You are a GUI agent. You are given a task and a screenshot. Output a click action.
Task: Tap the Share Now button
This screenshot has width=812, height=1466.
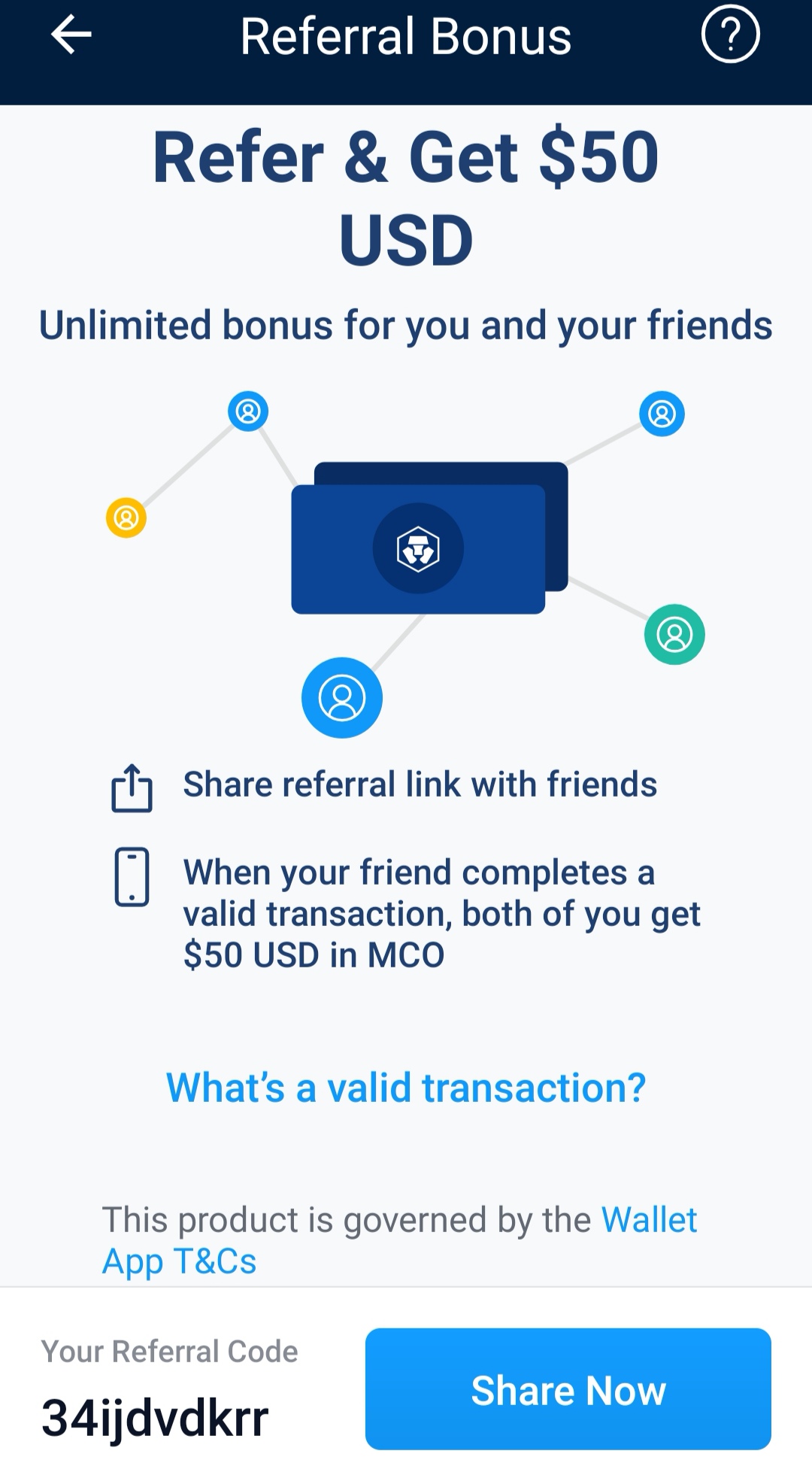tap(568, 1389)
